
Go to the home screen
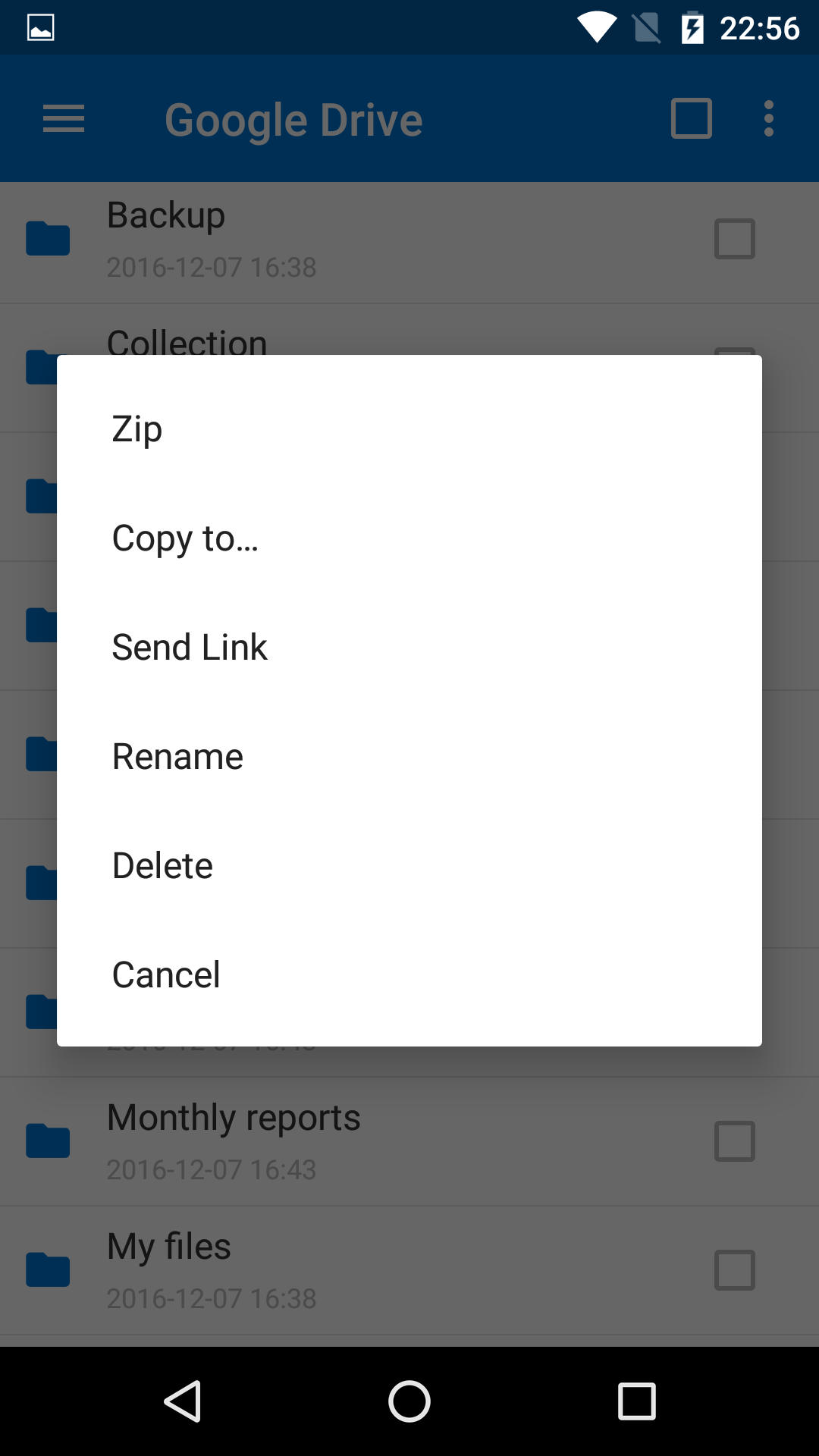pyautogui.click(x=409, y=1401)
